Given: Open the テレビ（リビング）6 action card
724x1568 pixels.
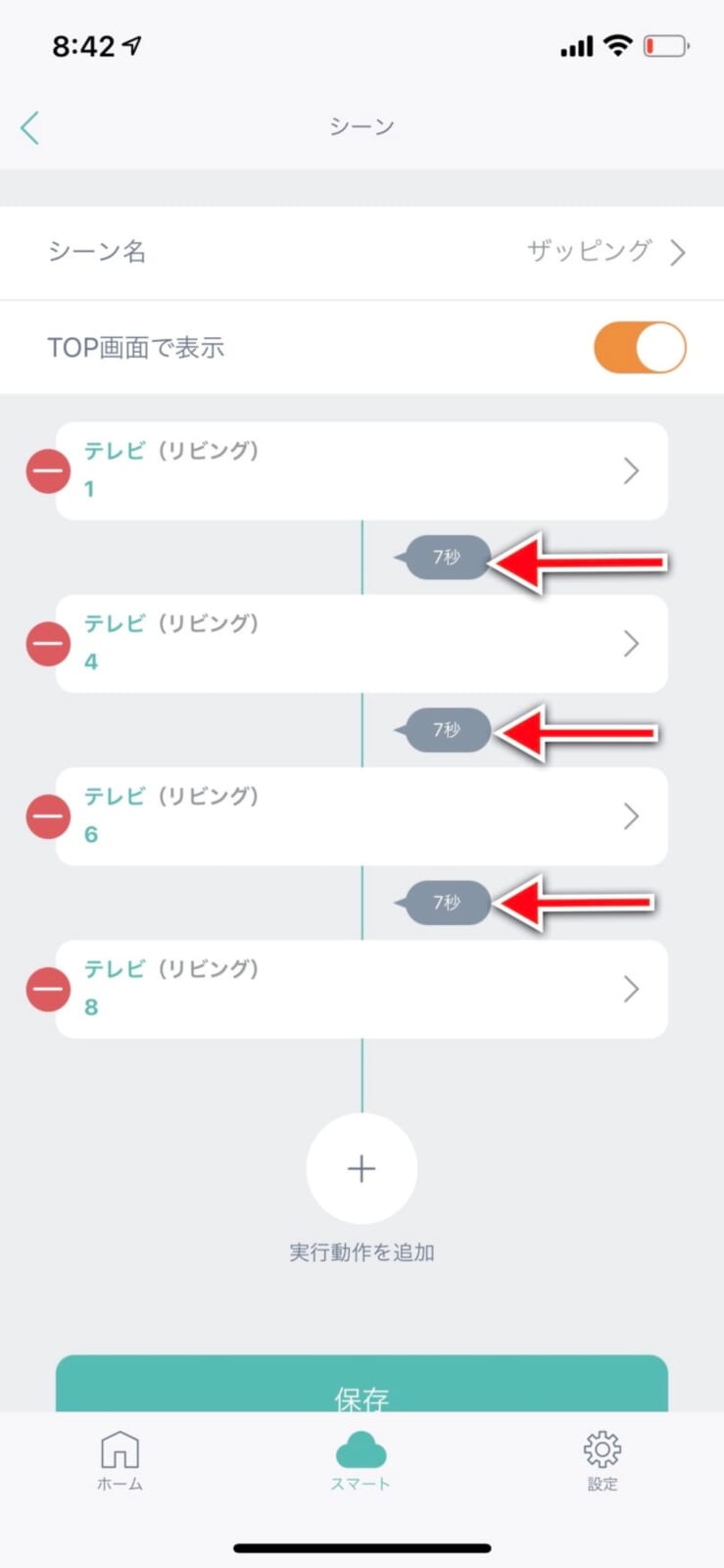Looking at the screenshot, I should (x=362, y=816).
